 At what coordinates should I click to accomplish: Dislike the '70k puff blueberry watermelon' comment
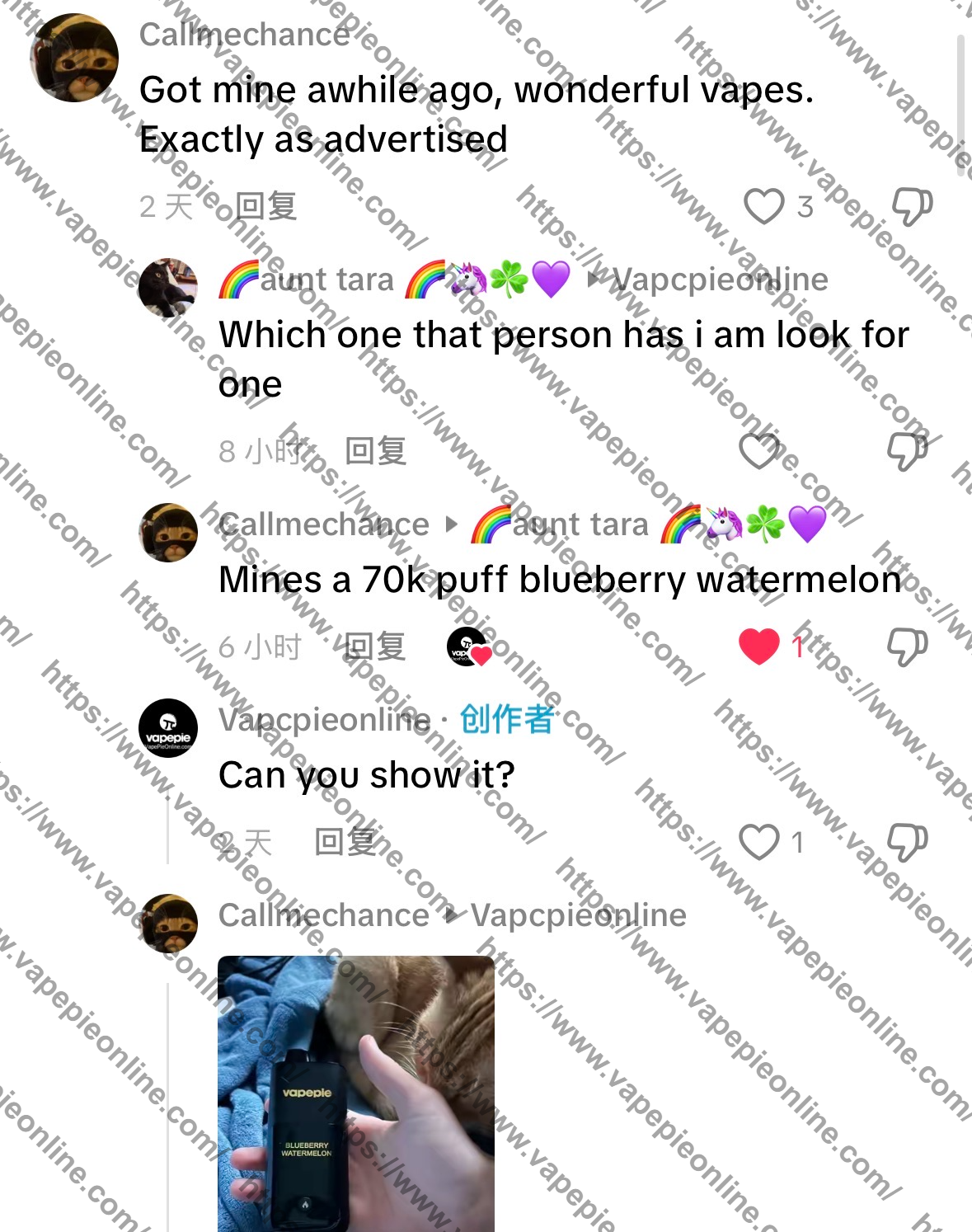pyautogui.click(x=907, y=646)
